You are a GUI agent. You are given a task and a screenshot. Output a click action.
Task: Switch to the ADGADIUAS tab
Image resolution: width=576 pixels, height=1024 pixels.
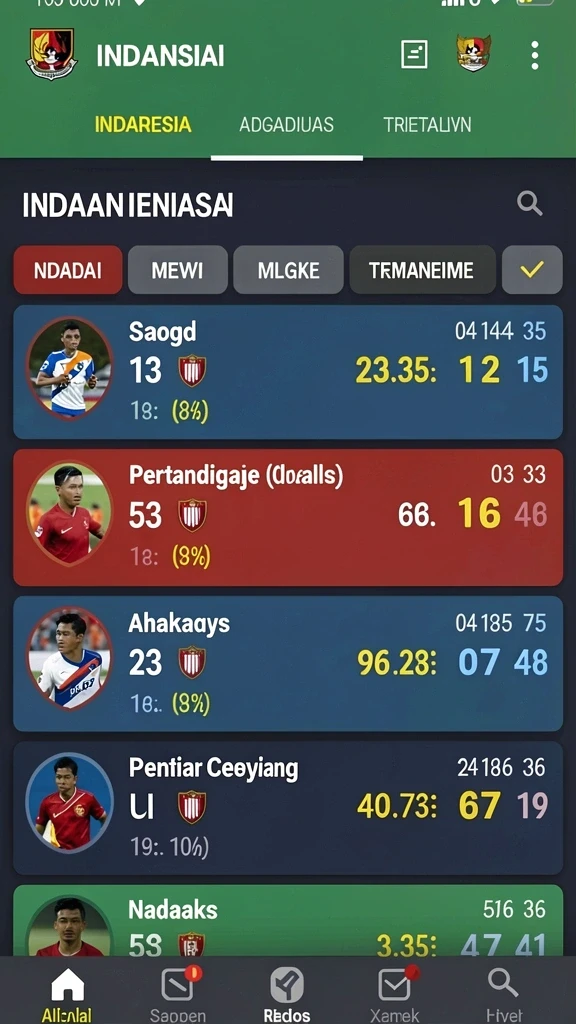[x=287, y=124]
